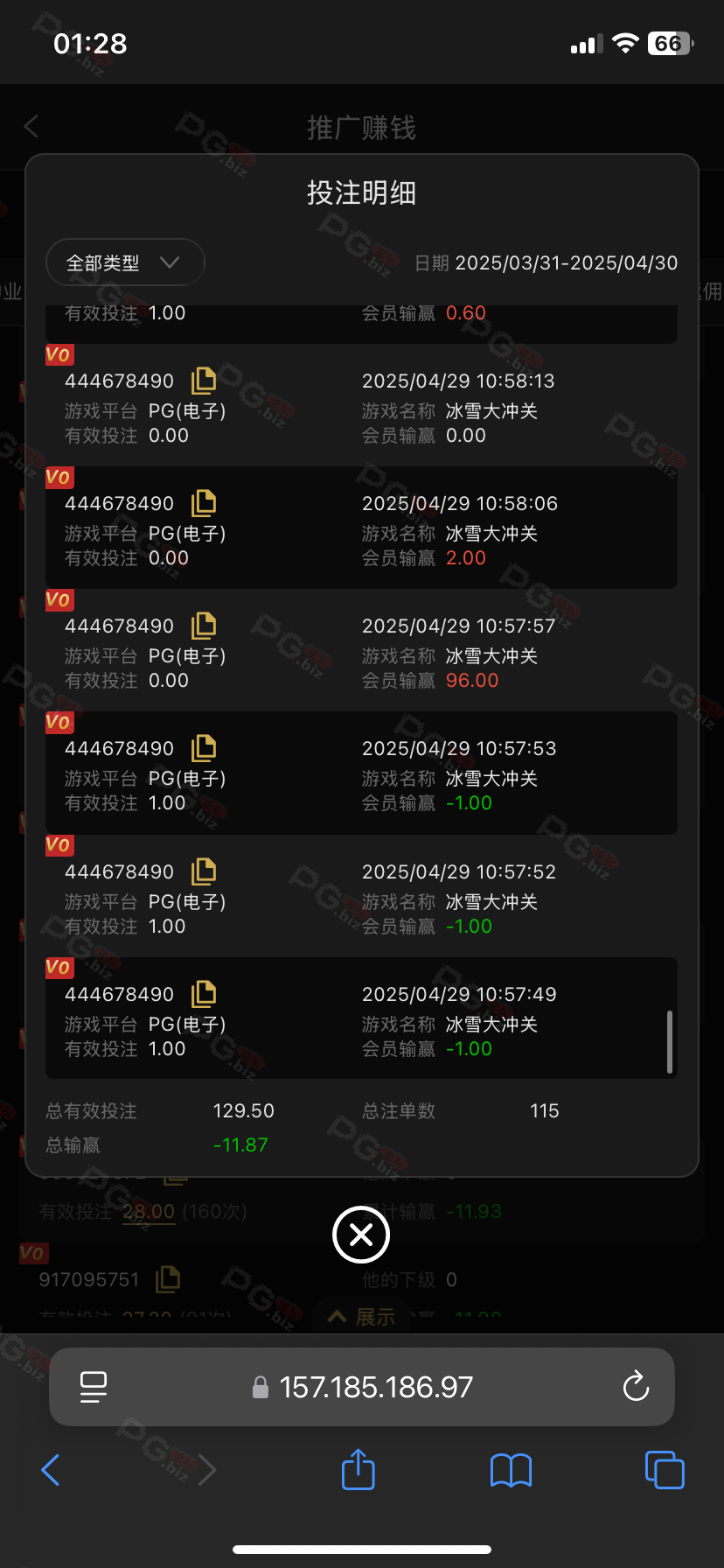This screenshot has height=1568, width=724.
Task: Tap the address bar 157.185.186.97
Action: click(362, 1387)
